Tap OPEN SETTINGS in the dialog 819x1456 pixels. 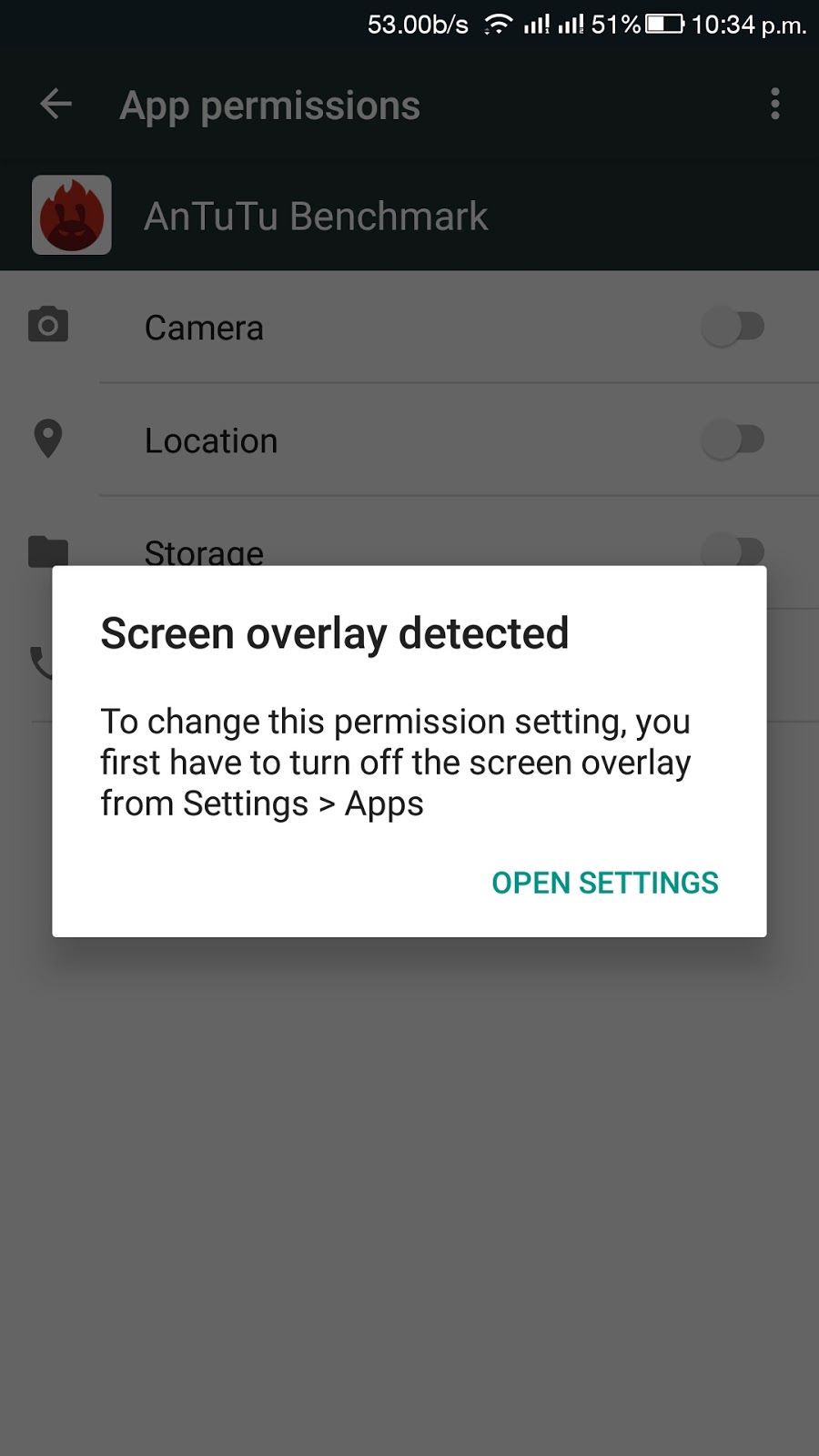click(x=604, y=882)
